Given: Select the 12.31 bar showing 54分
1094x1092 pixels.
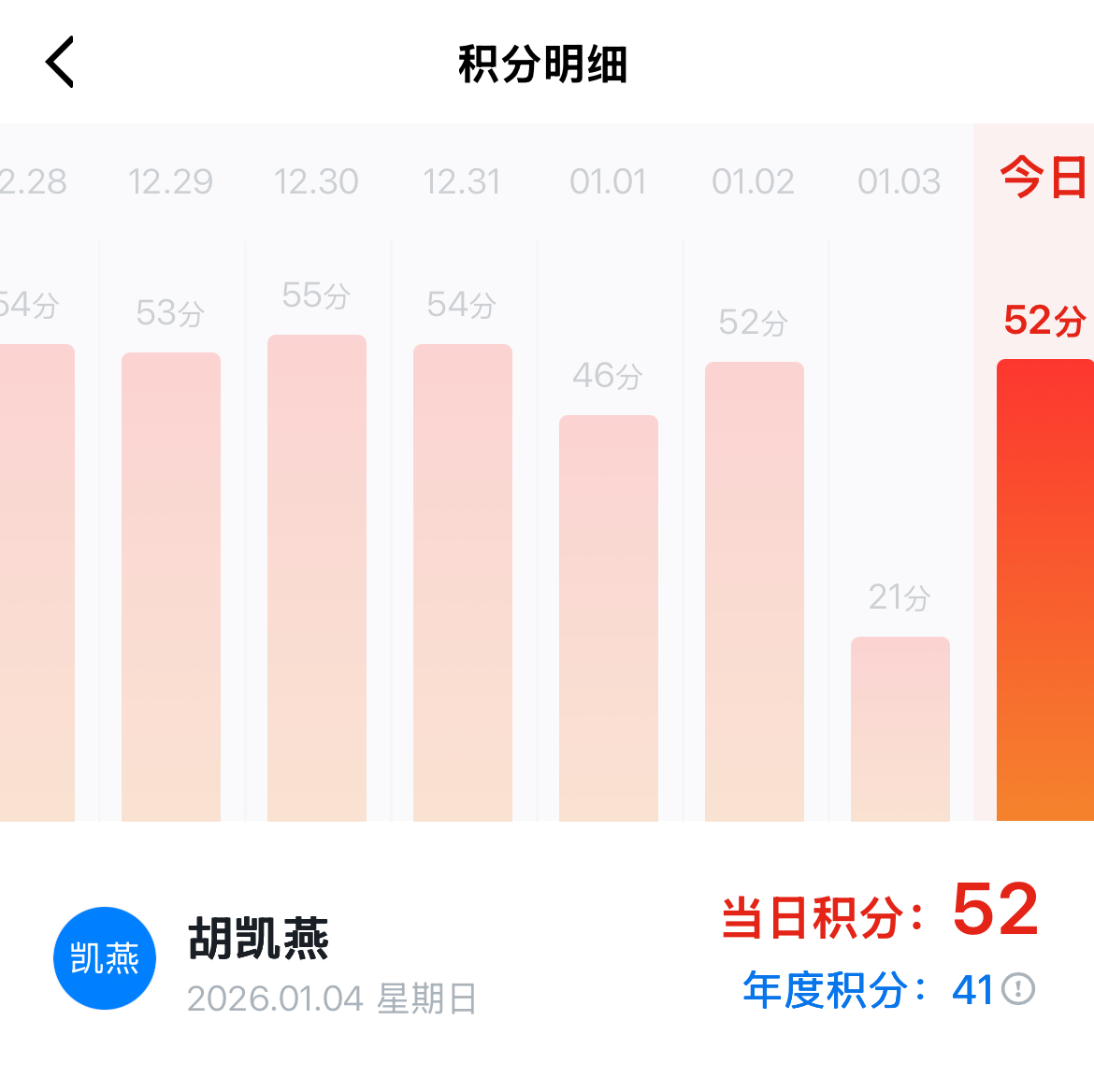Looking at the screenshot, I should click(463, 582).
